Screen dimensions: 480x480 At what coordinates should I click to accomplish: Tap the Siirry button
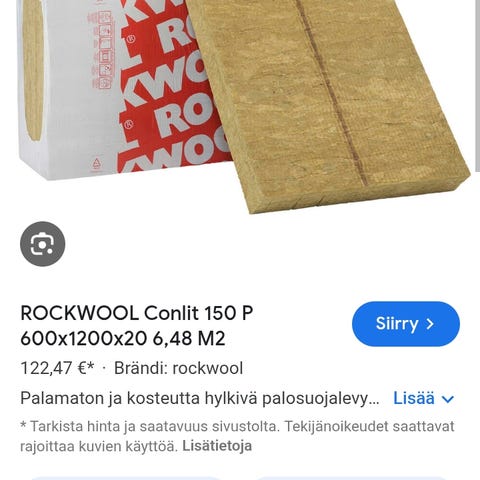[x=406, y=324]
